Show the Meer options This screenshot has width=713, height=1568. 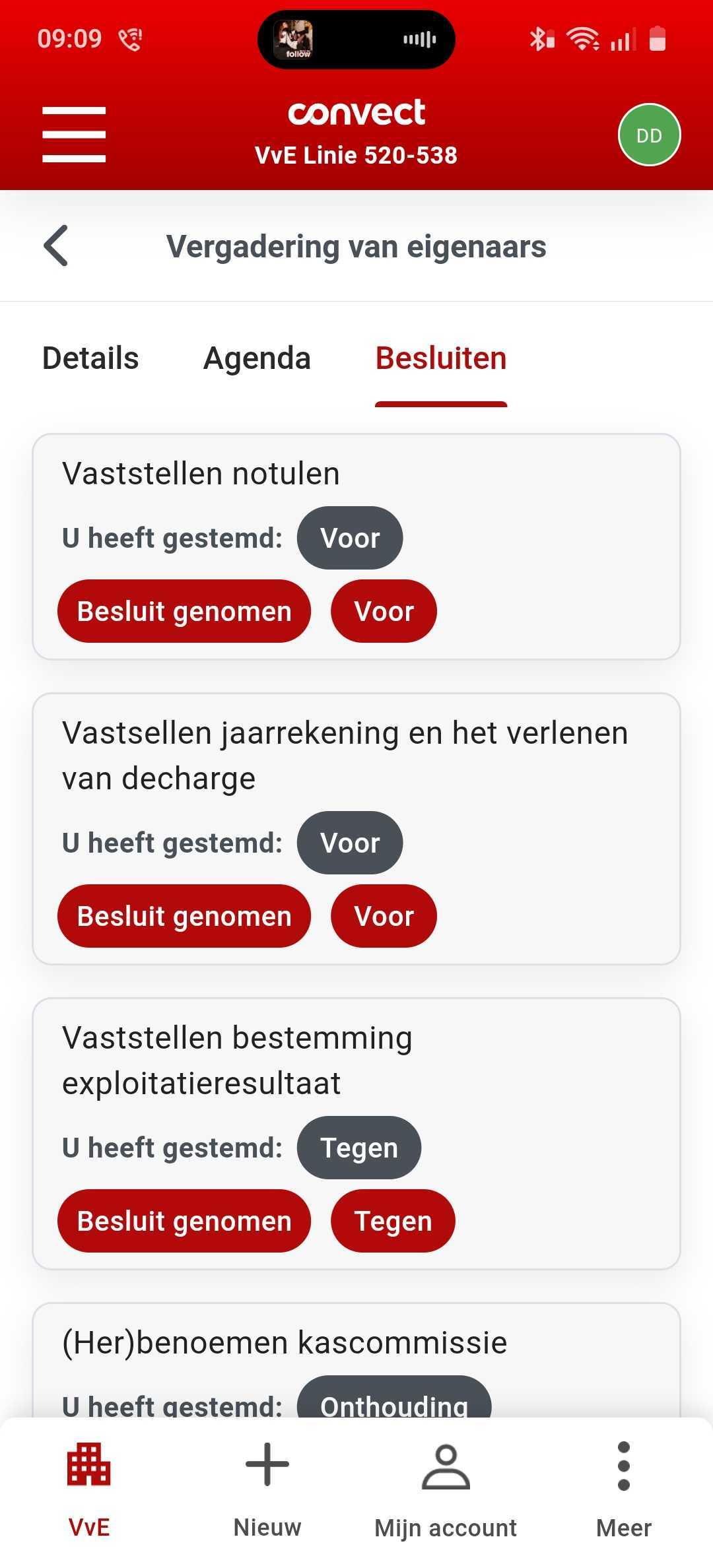[x=624, y=1486]
